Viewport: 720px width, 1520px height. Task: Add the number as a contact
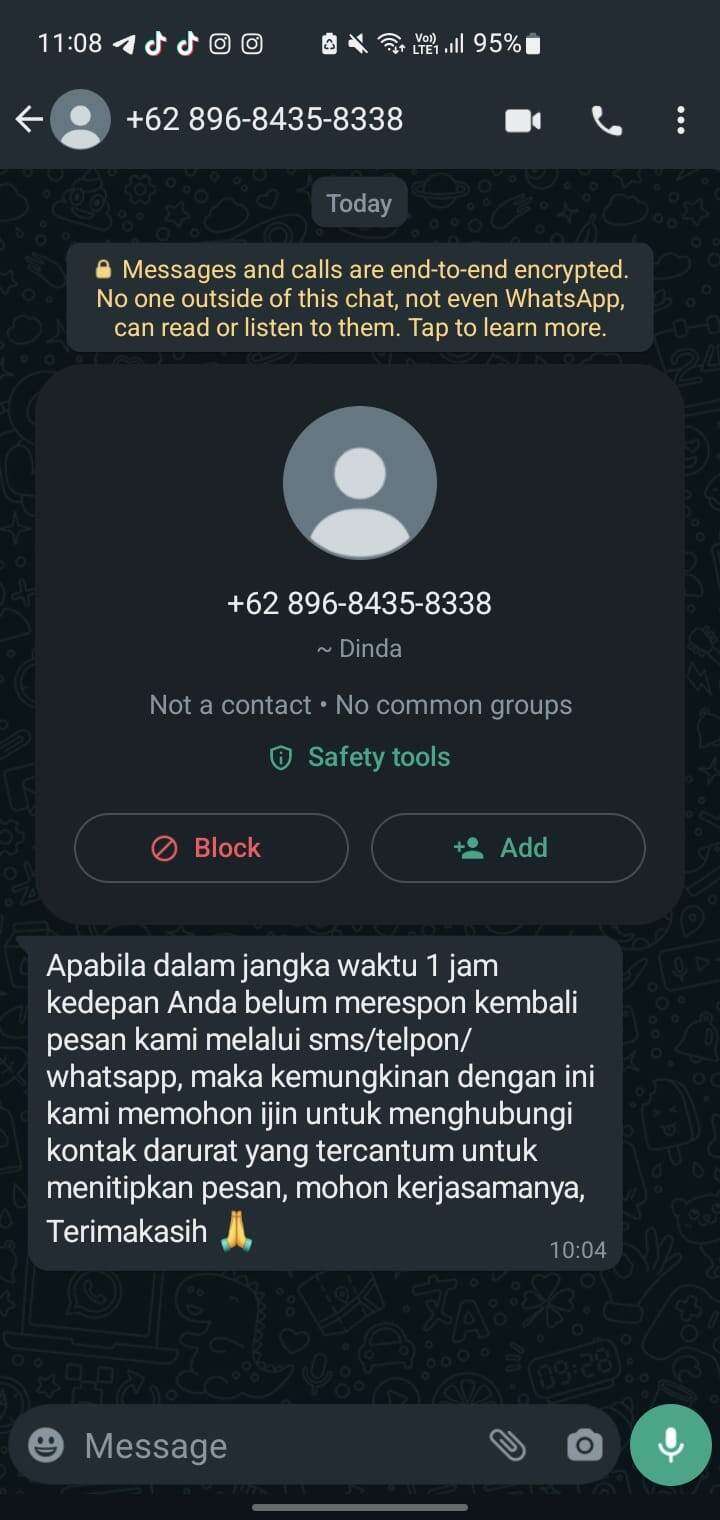point(508,848)
